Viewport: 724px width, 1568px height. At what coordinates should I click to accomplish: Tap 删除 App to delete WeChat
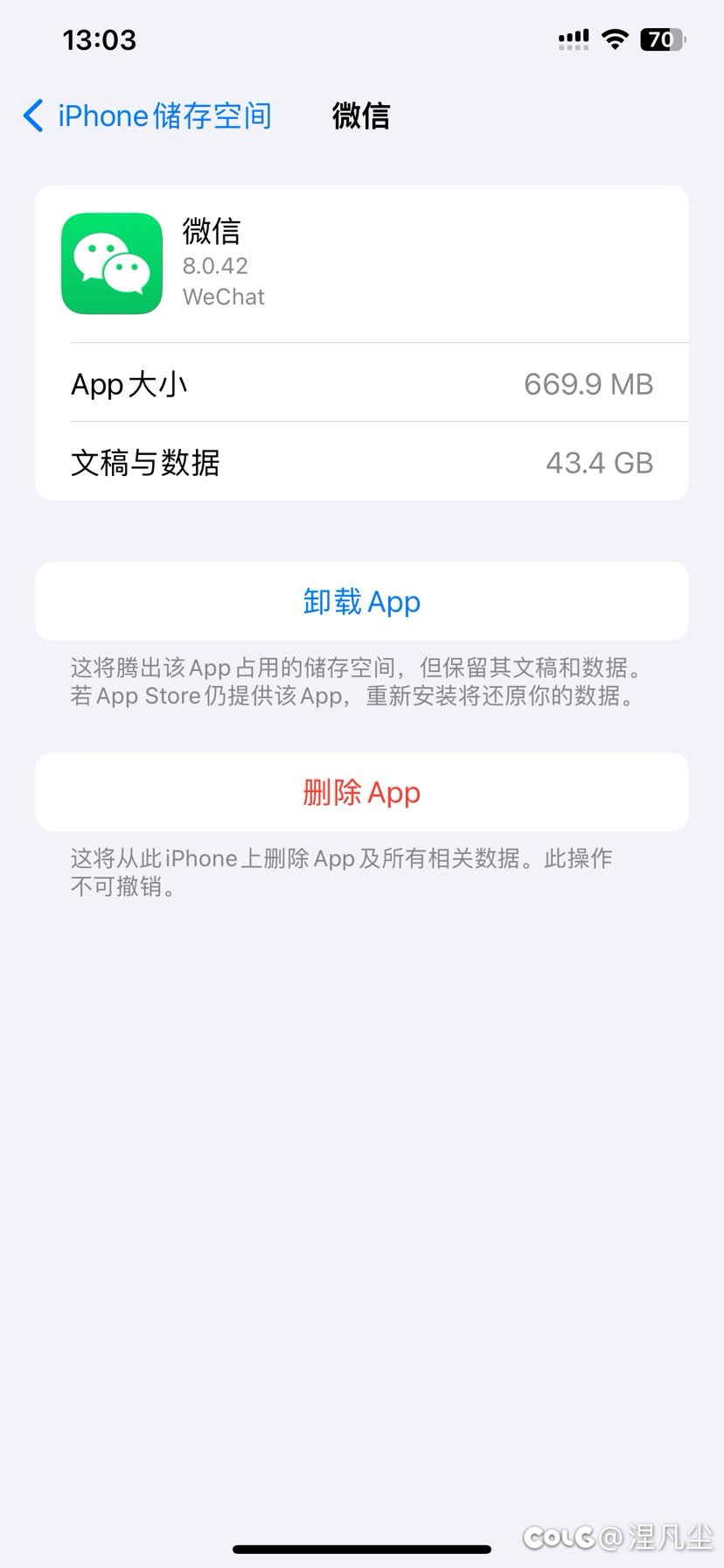362,792
